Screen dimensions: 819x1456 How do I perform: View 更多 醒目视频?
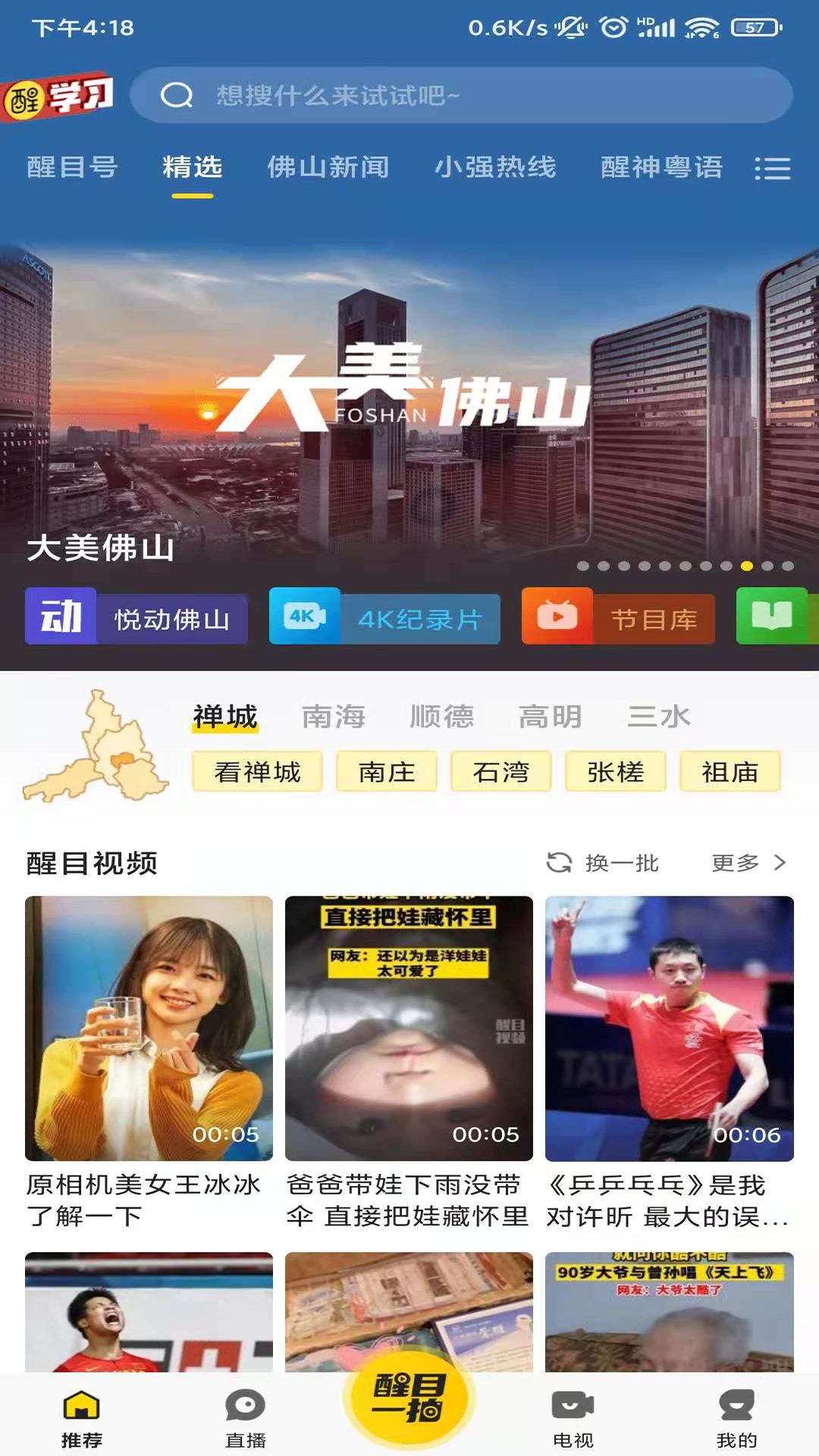(x=748, y=863)
